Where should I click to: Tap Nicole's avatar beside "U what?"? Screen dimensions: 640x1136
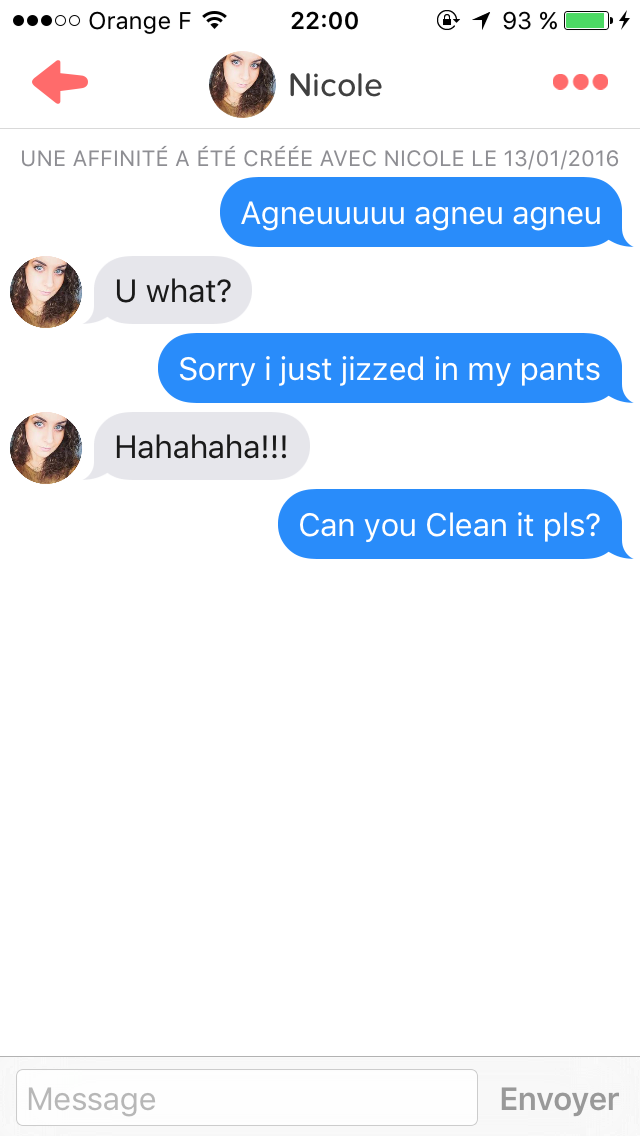tap(46, 292)
